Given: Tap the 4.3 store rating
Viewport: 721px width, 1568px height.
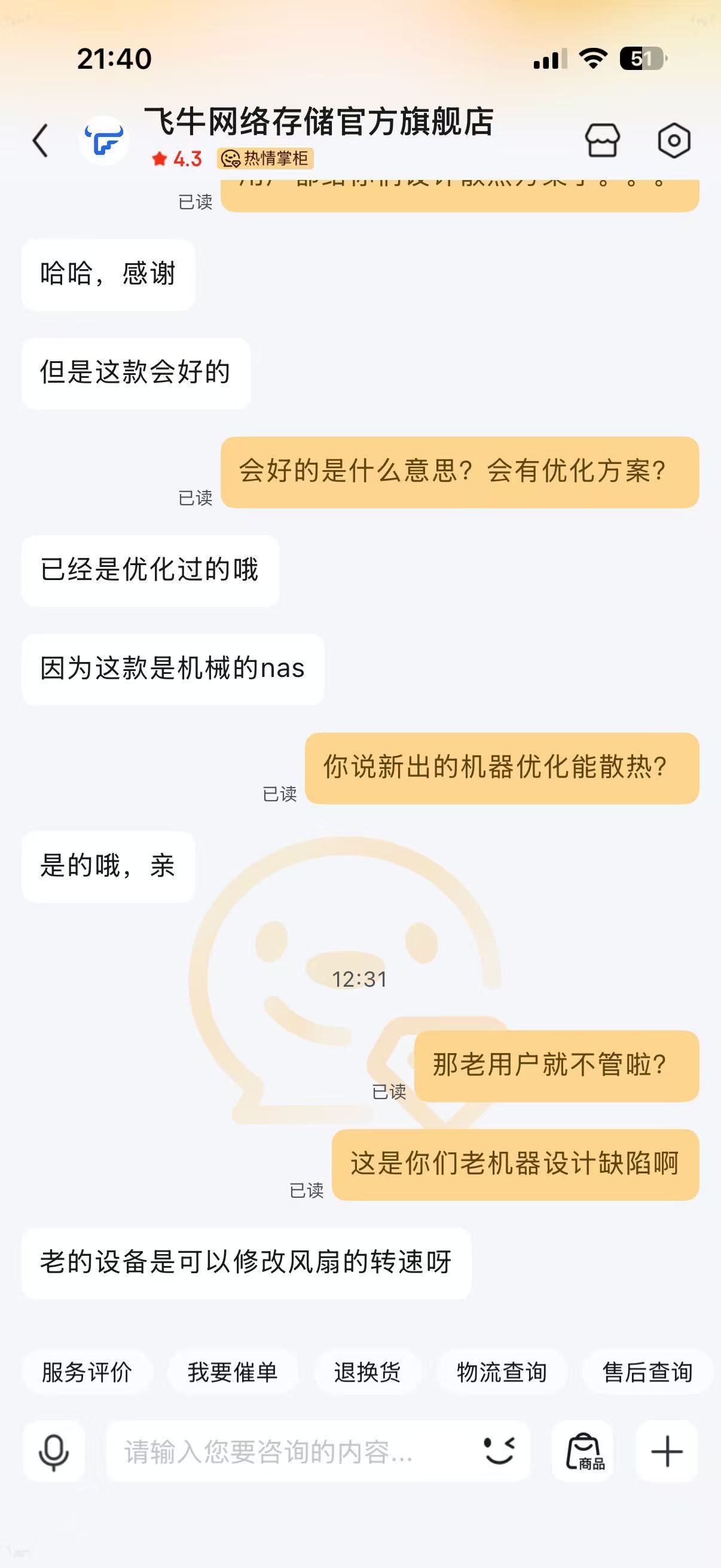Looking at the screenshot, I should (x=182, y=160).
